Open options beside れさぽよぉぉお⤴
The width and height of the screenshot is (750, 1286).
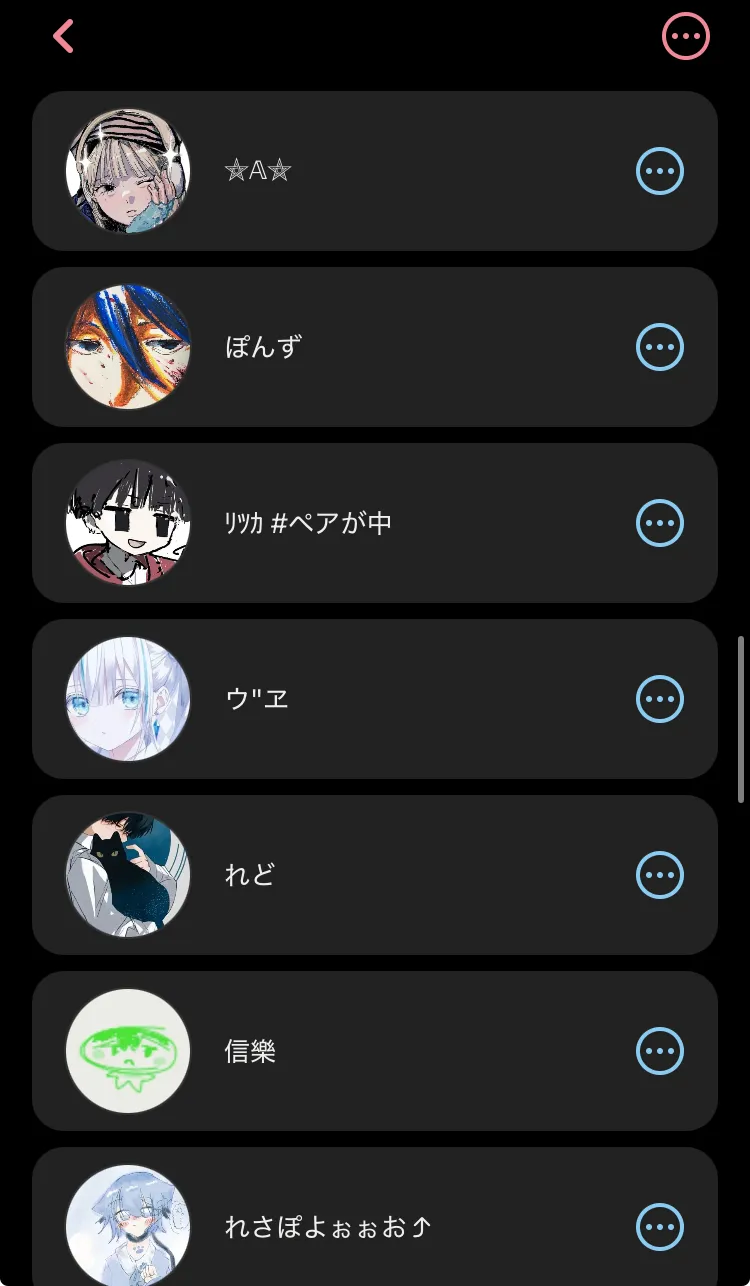click(660, 1227)
